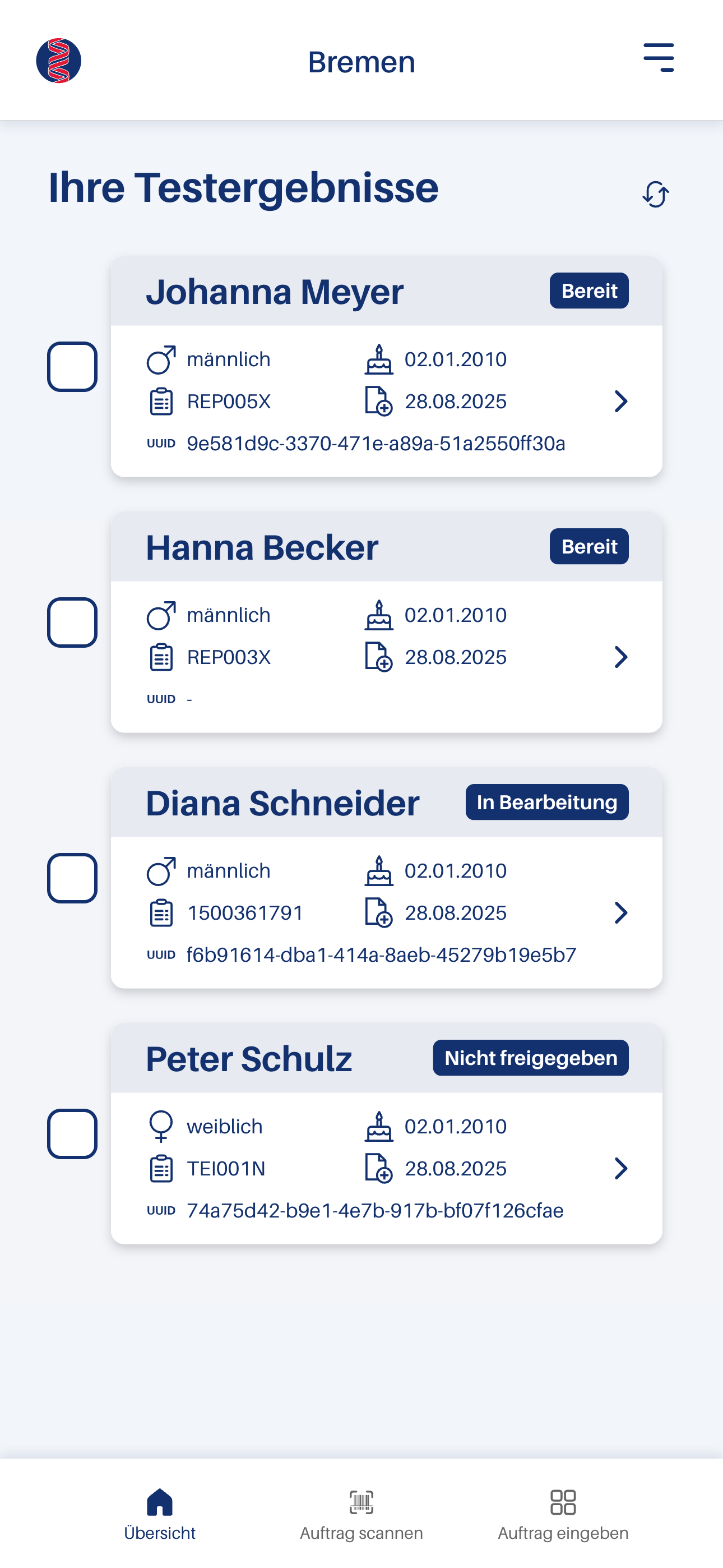Select the checkbox for Johanna Meyer
The width and height of the screenshot is (723, 1568).
[72, 367]
